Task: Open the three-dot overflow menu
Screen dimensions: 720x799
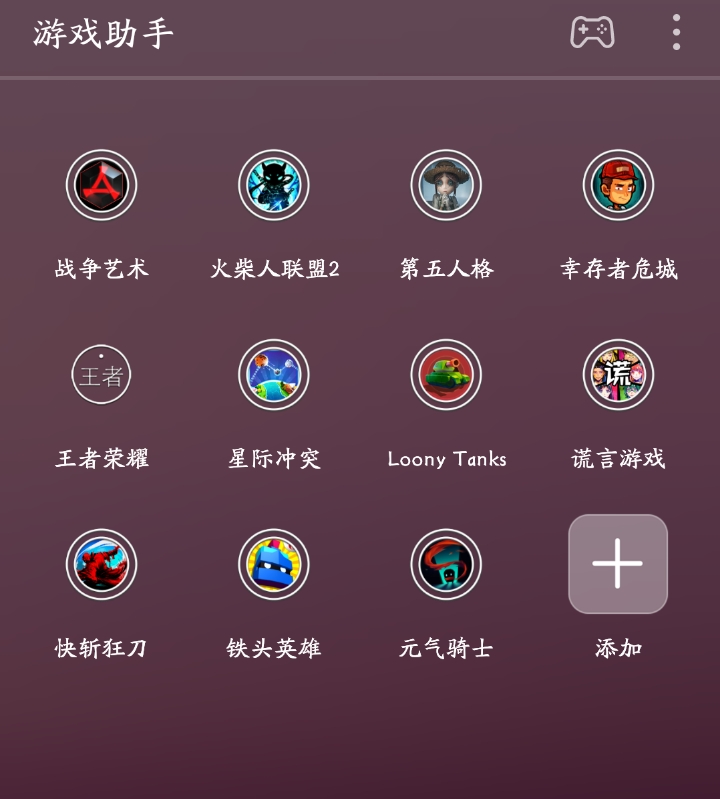Action: 675,31
